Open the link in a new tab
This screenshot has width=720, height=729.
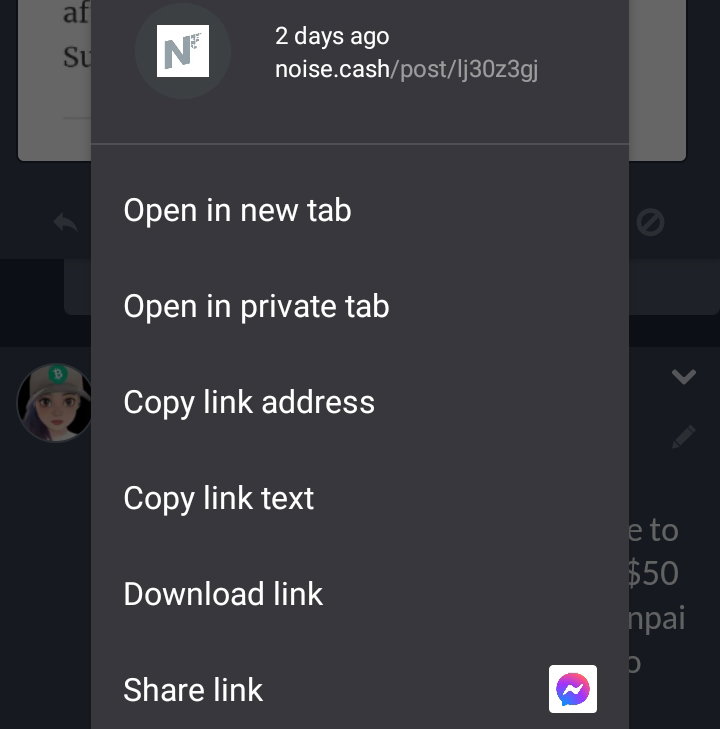click(360, 210)
